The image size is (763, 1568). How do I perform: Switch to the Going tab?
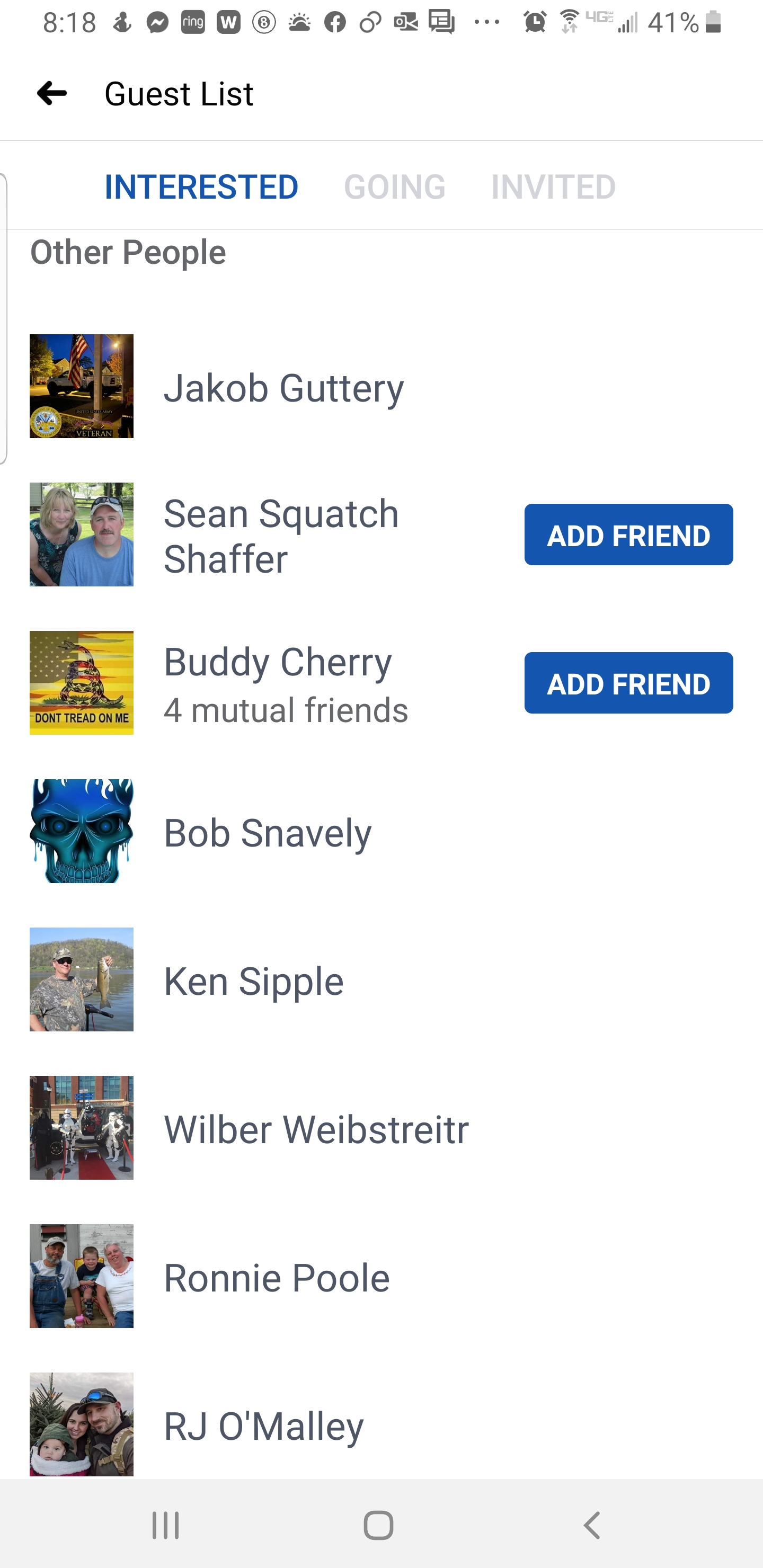pyautogui.click(x=395, y=186)
